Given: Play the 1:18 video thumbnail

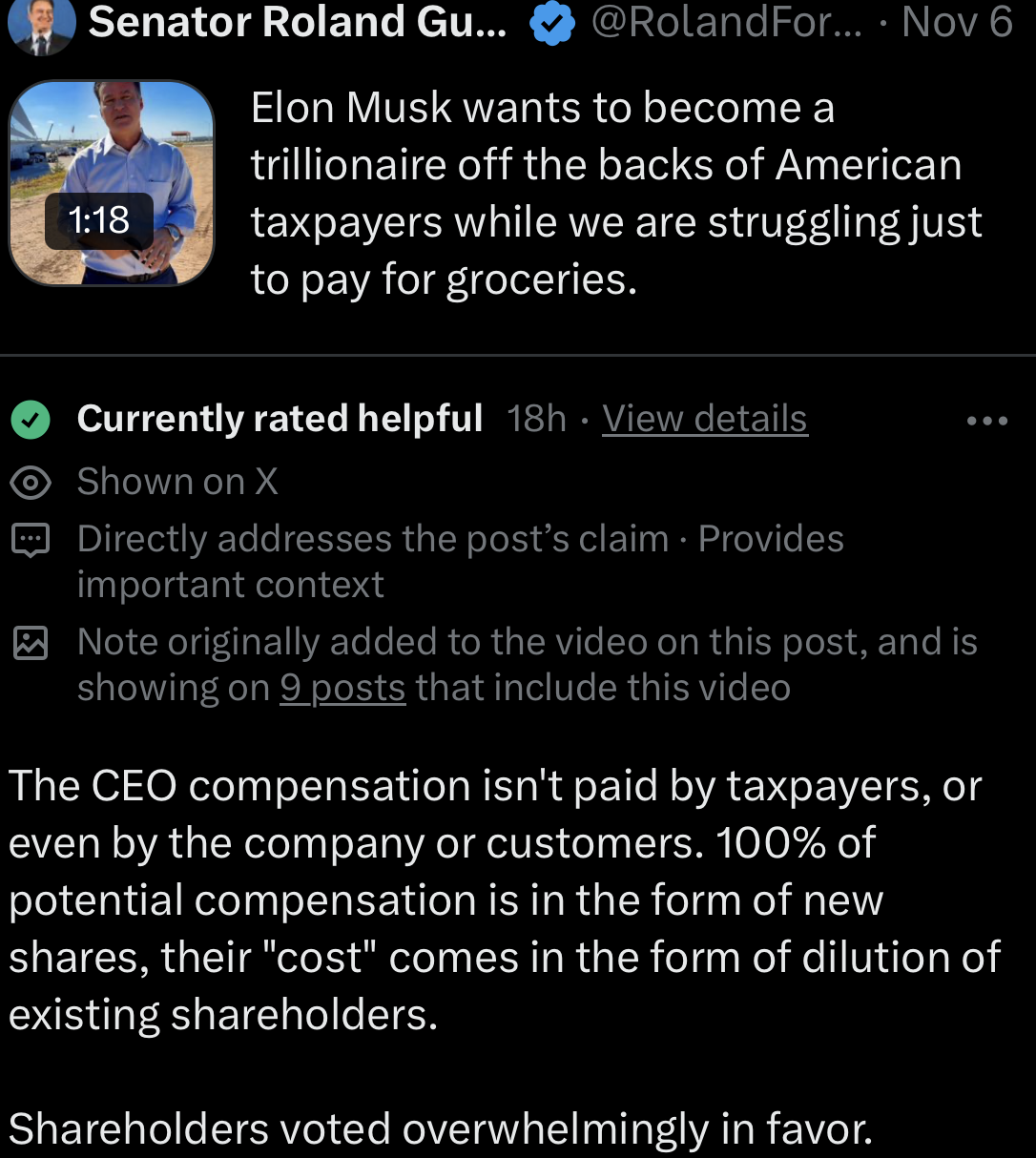Looking at the screenshot, I should click(112, 183).
